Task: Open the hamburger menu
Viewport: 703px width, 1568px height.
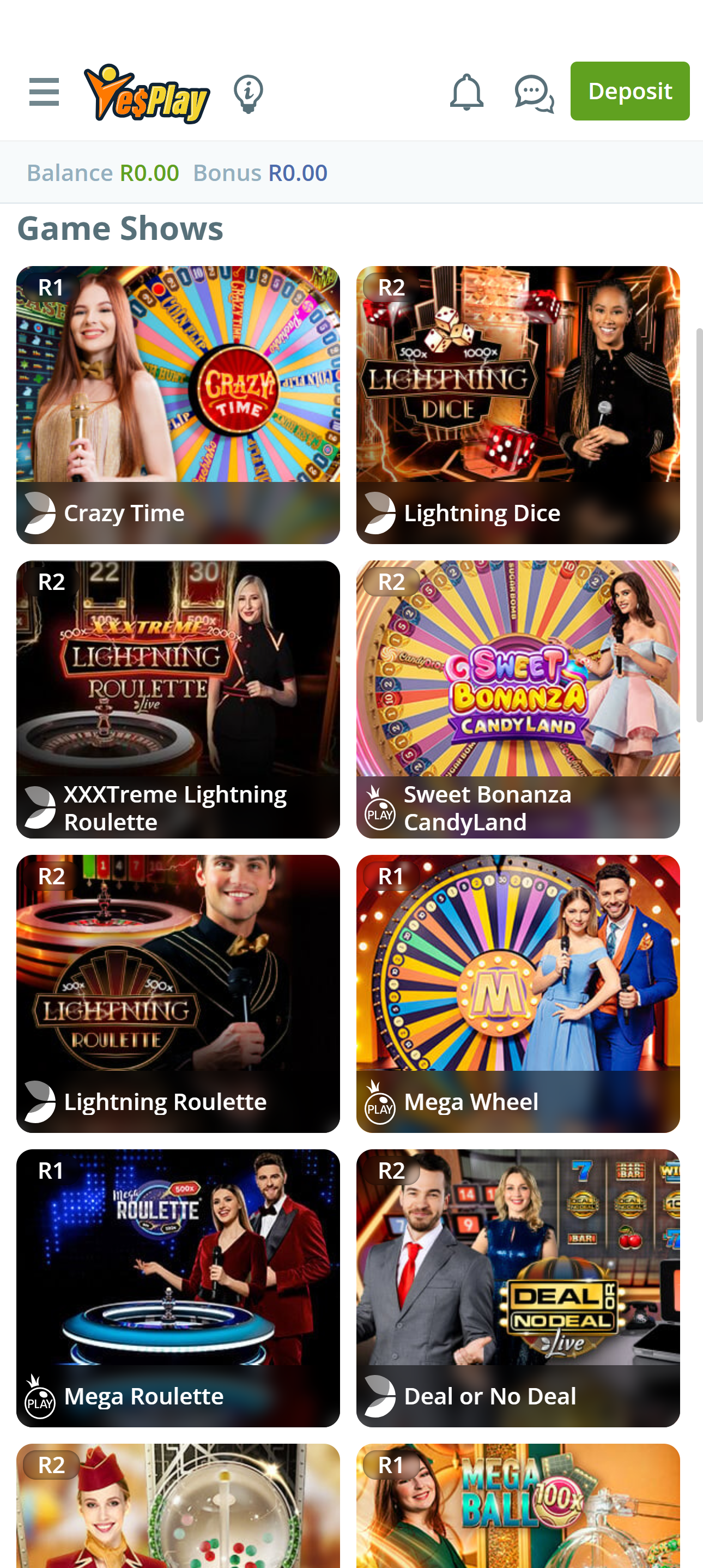Action: [44, 92]
